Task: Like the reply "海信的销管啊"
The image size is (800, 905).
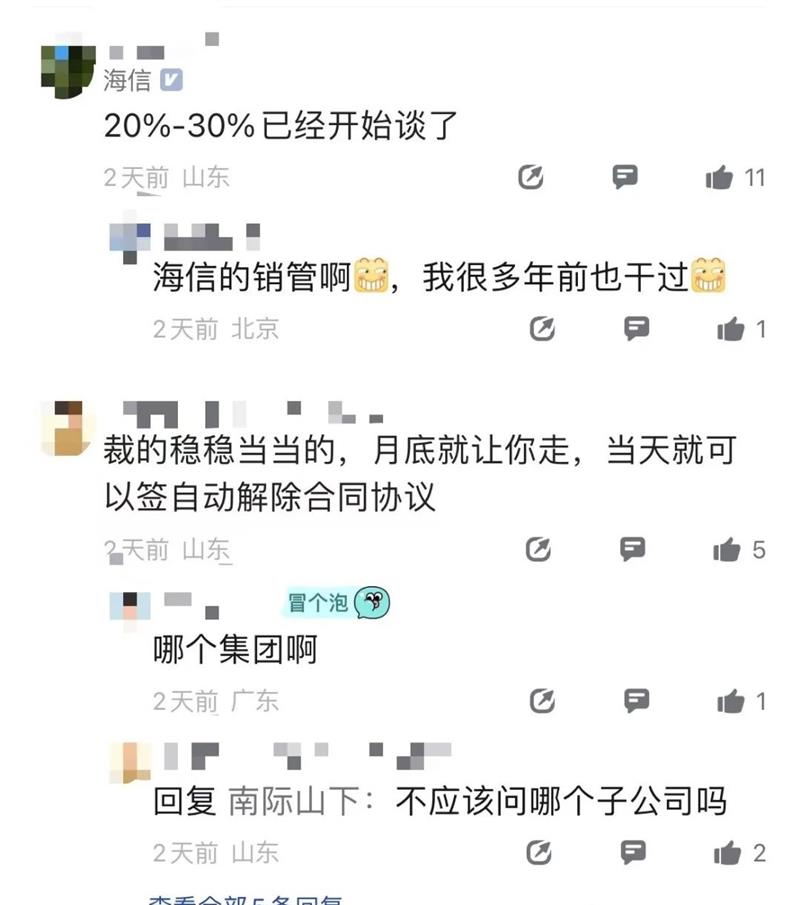Action: point(731,329)
